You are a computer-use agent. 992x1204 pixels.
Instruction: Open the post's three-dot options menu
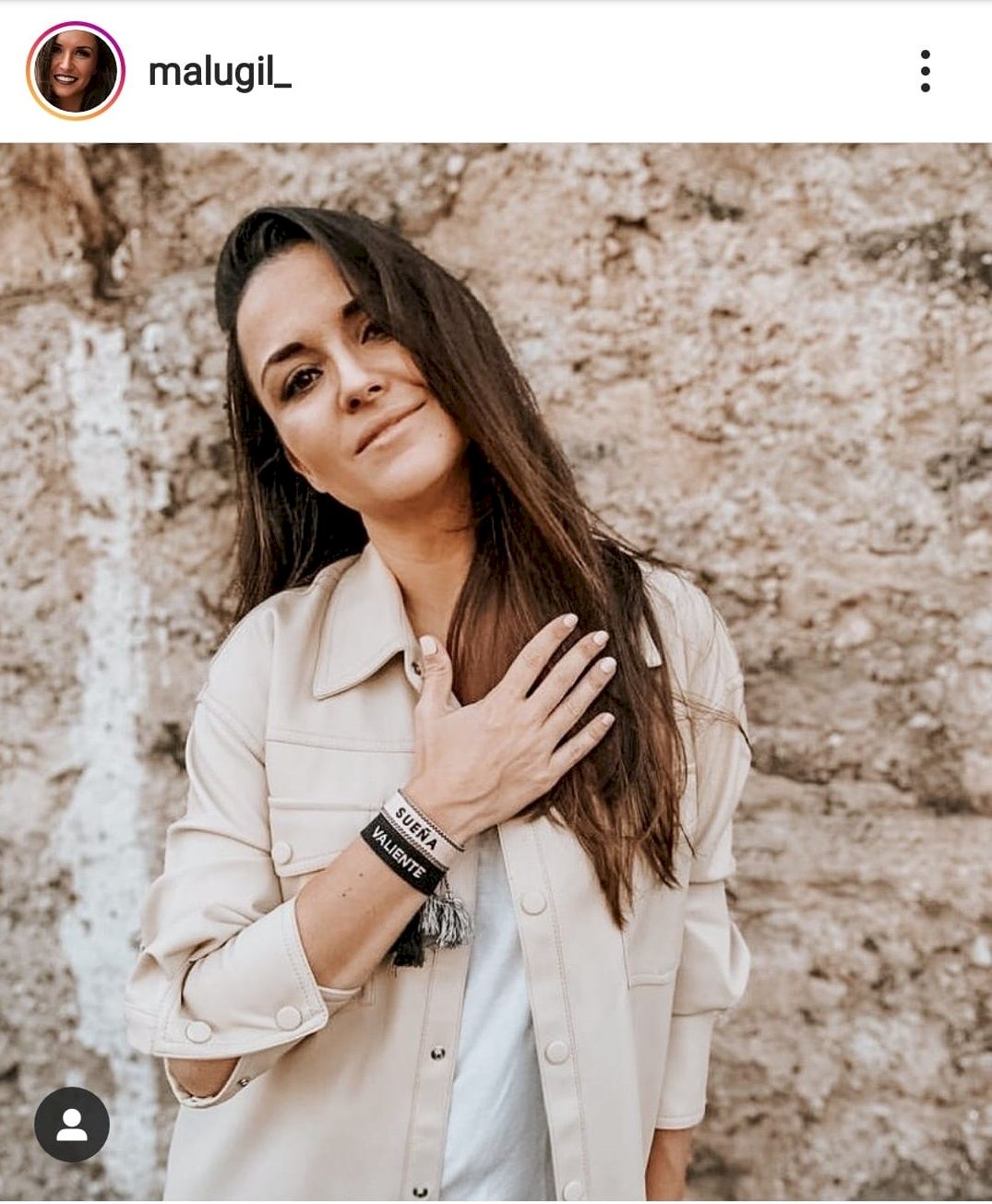(x=925, y=71)
